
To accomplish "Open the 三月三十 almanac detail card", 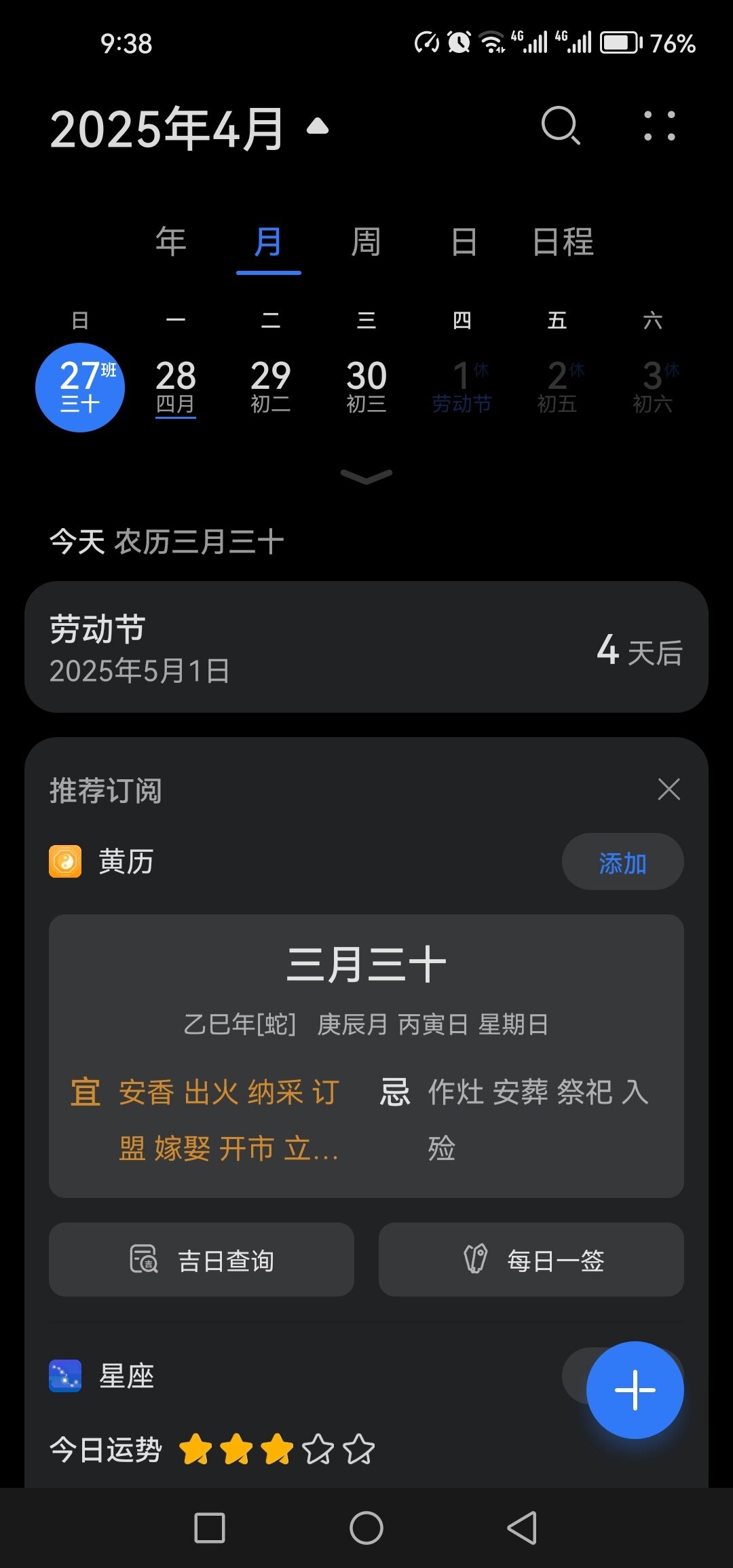I will click(366, 1056).
